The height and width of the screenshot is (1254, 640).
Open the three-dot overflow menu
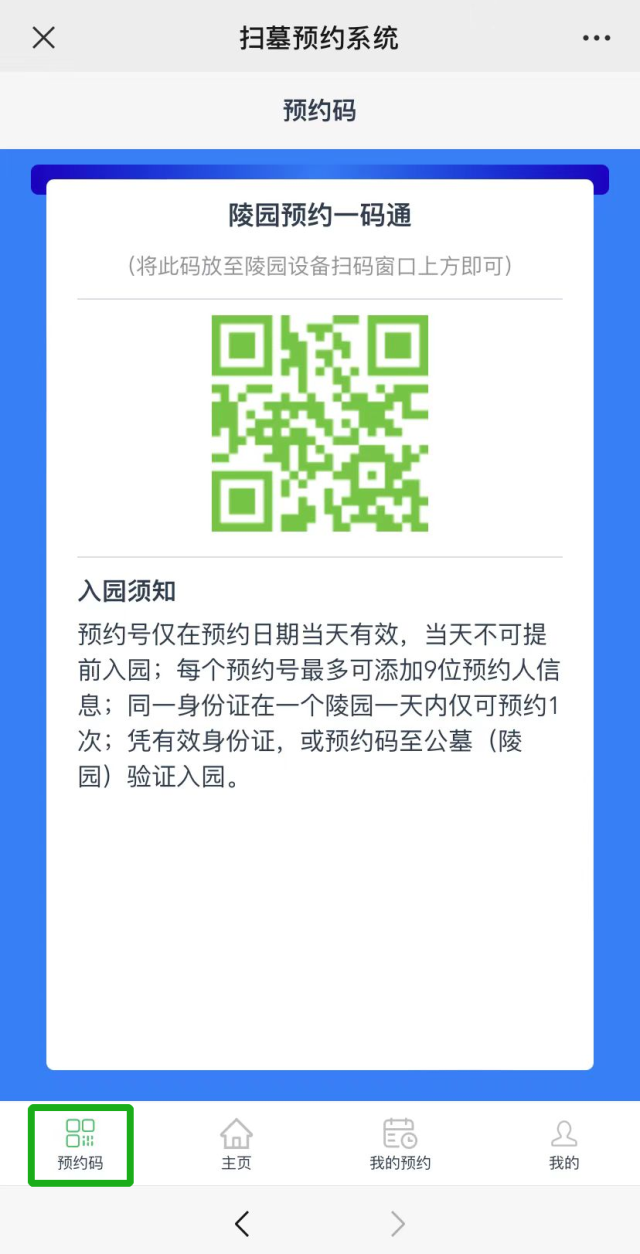point(596,38)
